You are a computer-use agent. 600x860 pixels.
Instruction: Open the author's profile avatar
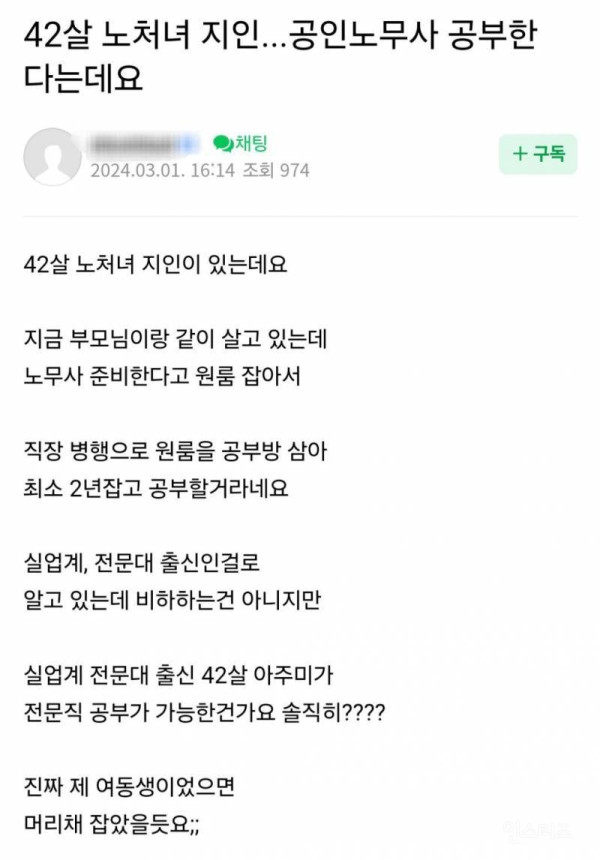[x=52, y=156]
